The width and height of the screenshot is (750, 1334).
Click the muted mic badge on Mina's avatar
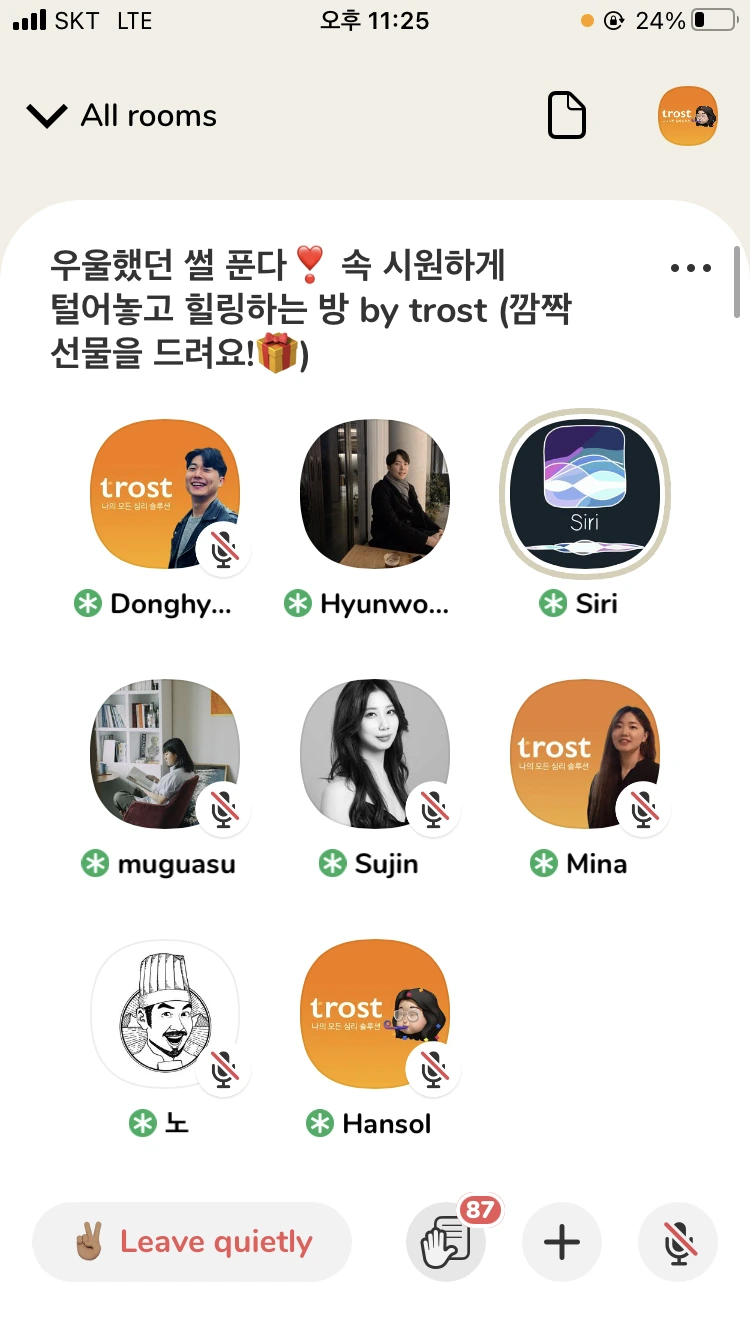point(642,808)
